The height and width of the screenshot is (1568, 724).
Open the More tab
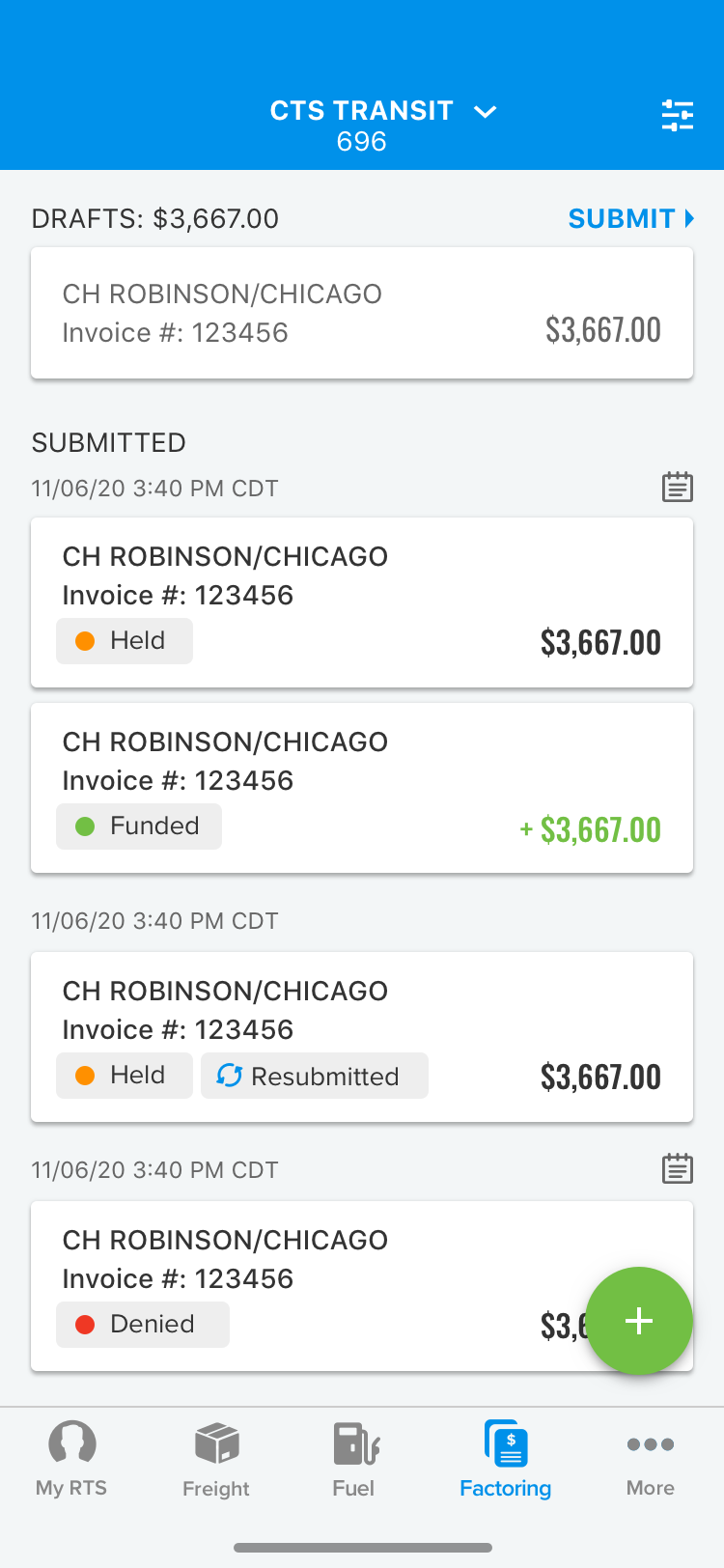tap(651, 1459)
